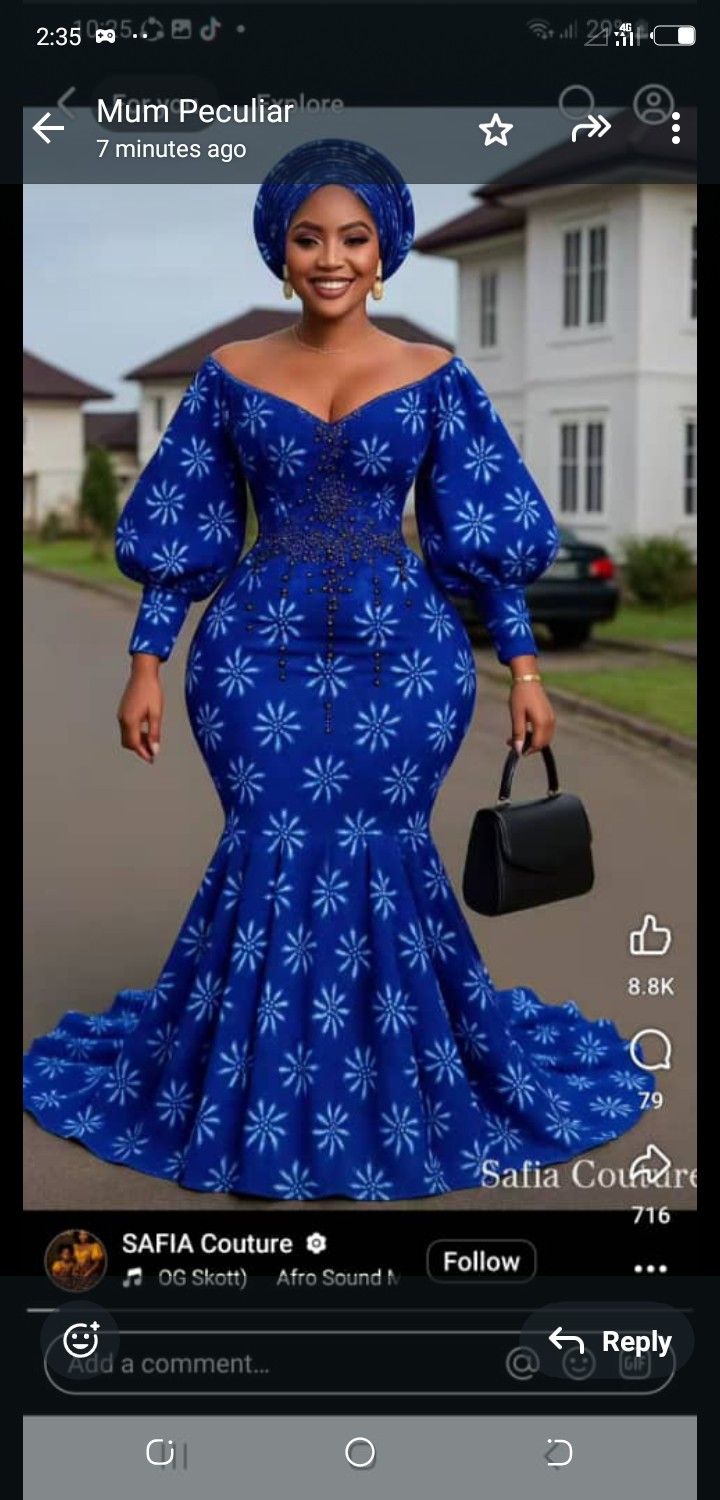Reply to Mum Peculiar's status
The width and height of the screenshot is (720, 1500).
(x=610, y=1341)
